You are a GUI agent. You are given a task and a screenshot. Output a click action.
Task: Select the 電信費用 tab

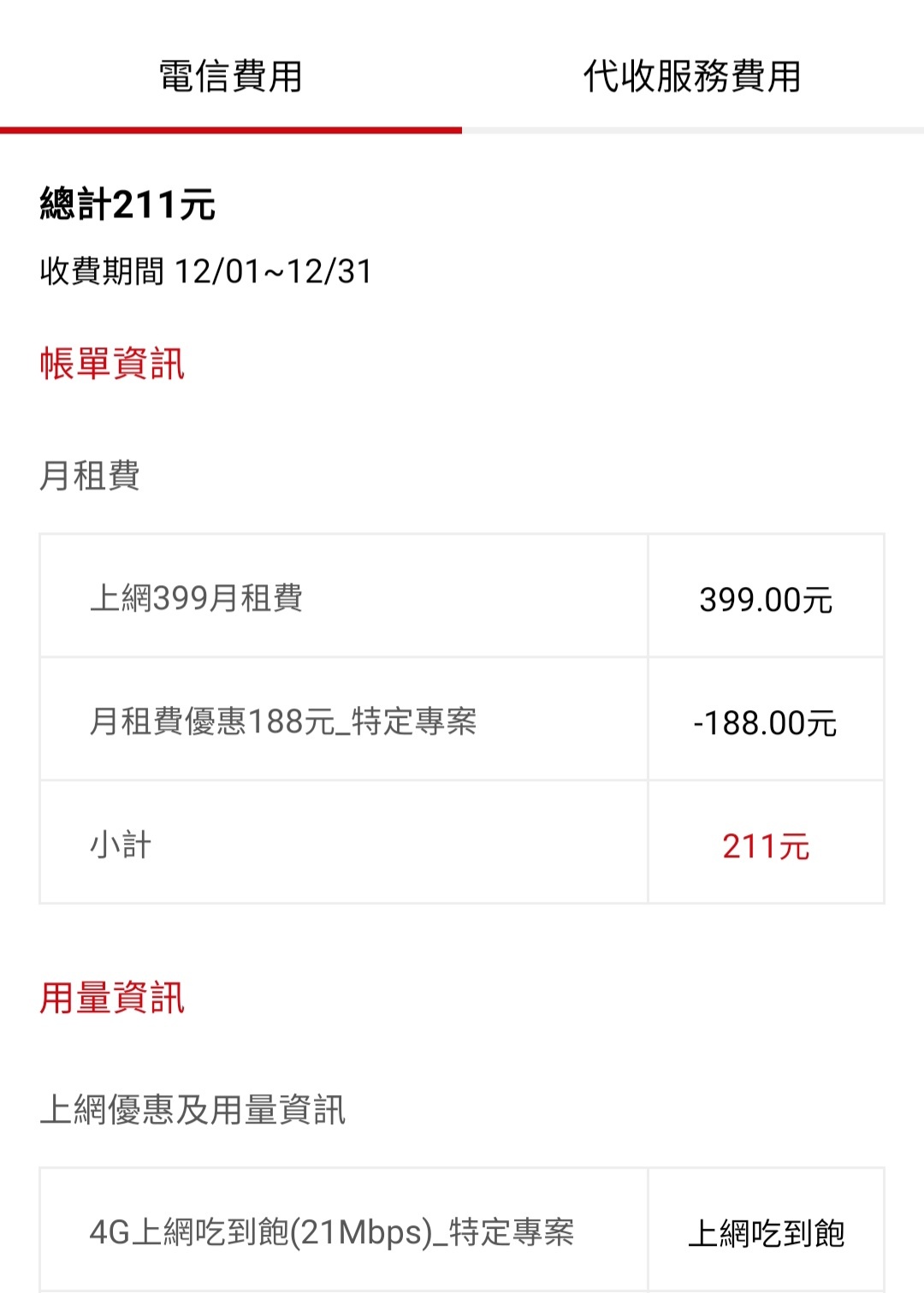(230, 76)
